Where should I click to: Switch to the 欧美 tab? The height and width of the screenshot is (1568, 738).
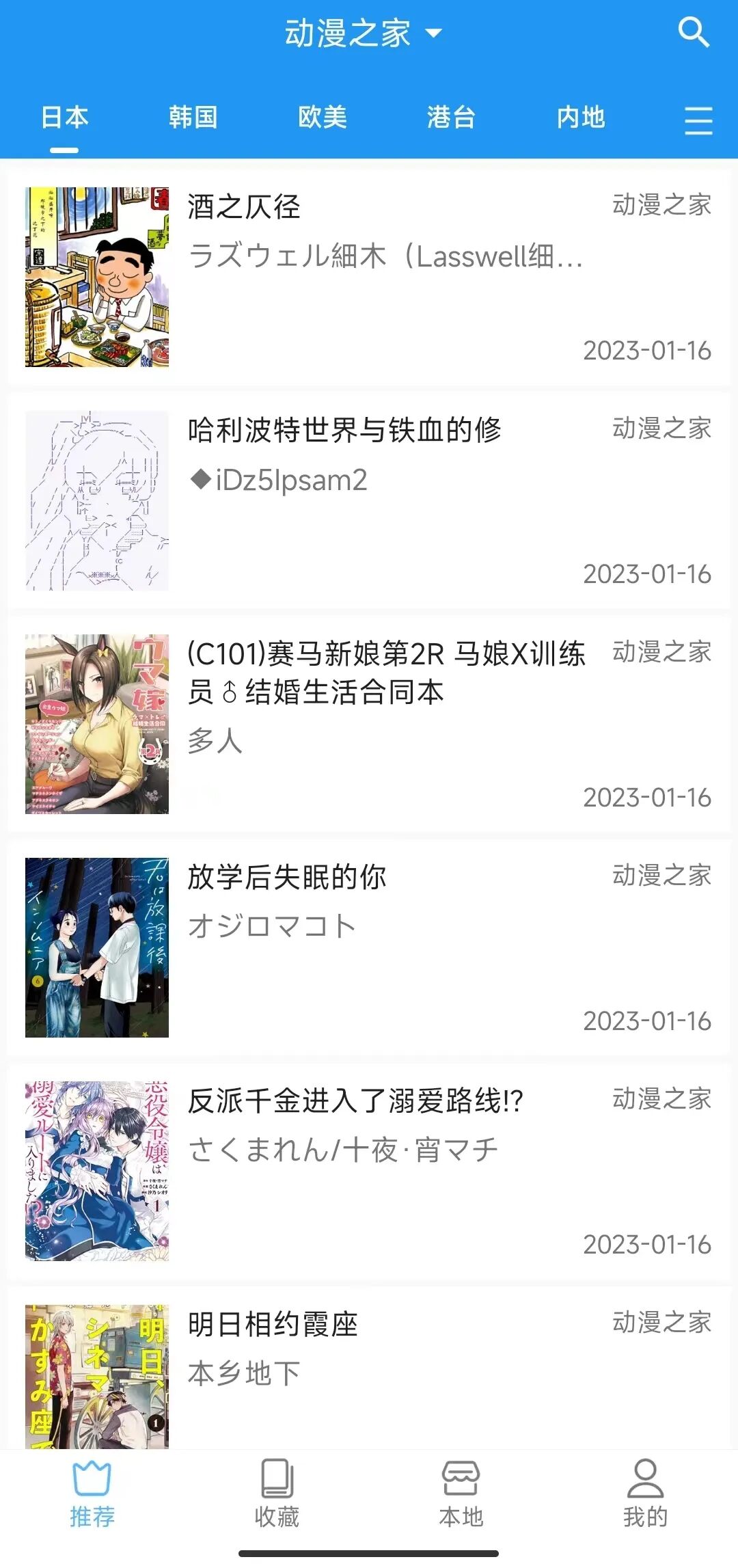click(x=323, y=118)
